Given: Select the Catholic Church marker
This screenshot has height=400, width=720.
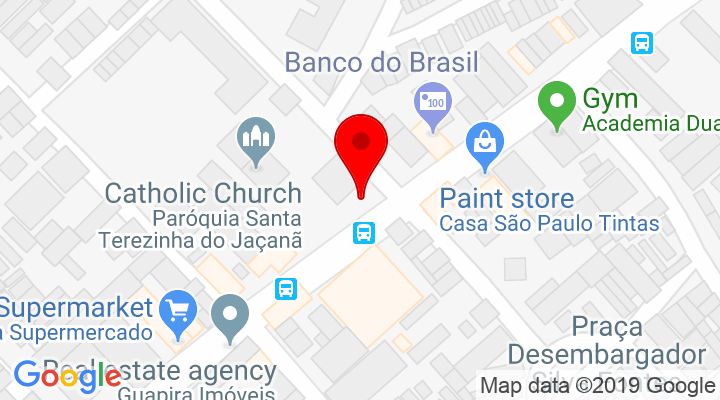Looking at the screenshot, I should pyautogui.click(x=255, y=140).
